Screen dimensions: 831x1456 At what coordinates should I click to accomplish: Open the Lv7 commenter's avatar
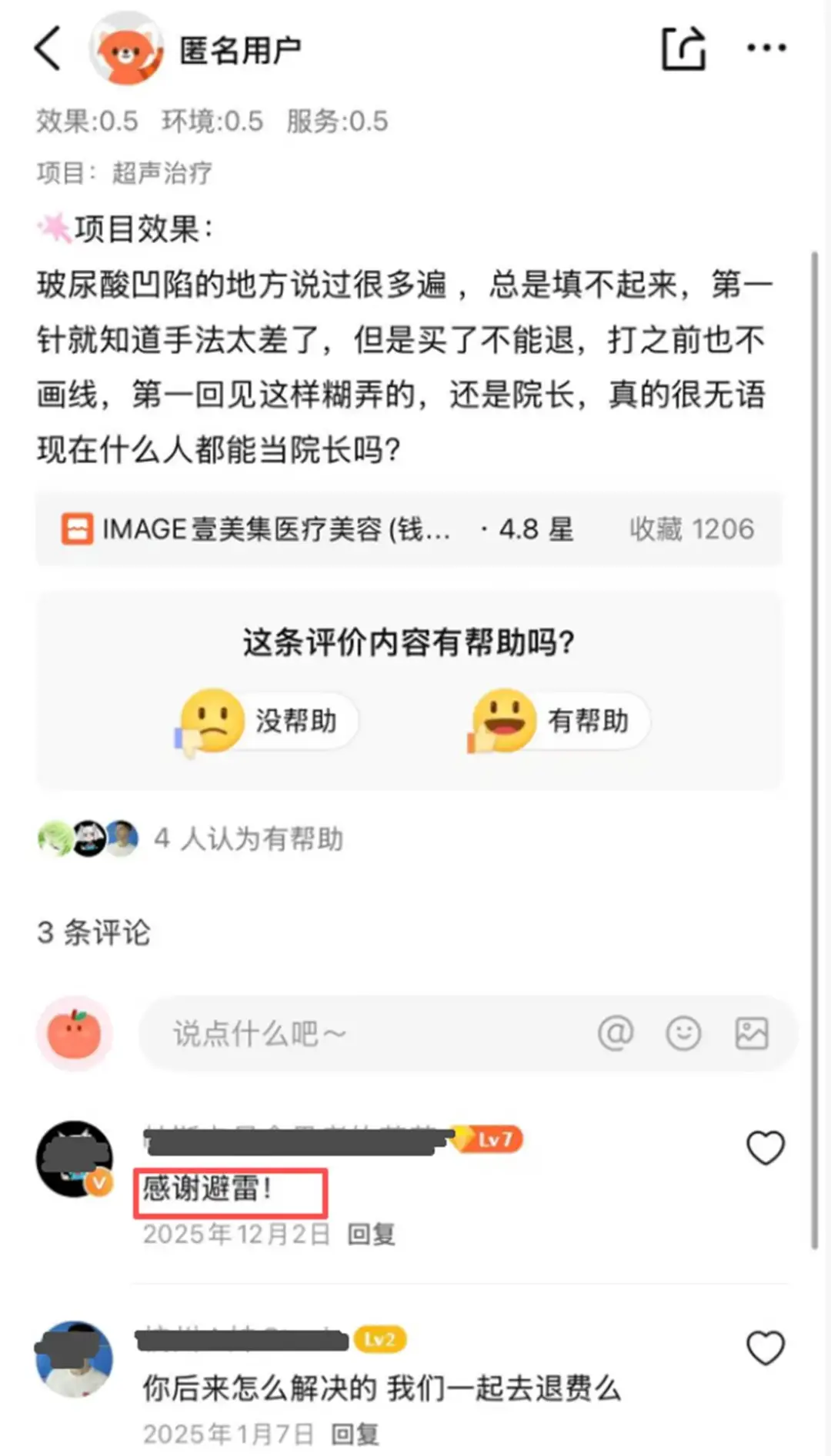pos(75,1158)
